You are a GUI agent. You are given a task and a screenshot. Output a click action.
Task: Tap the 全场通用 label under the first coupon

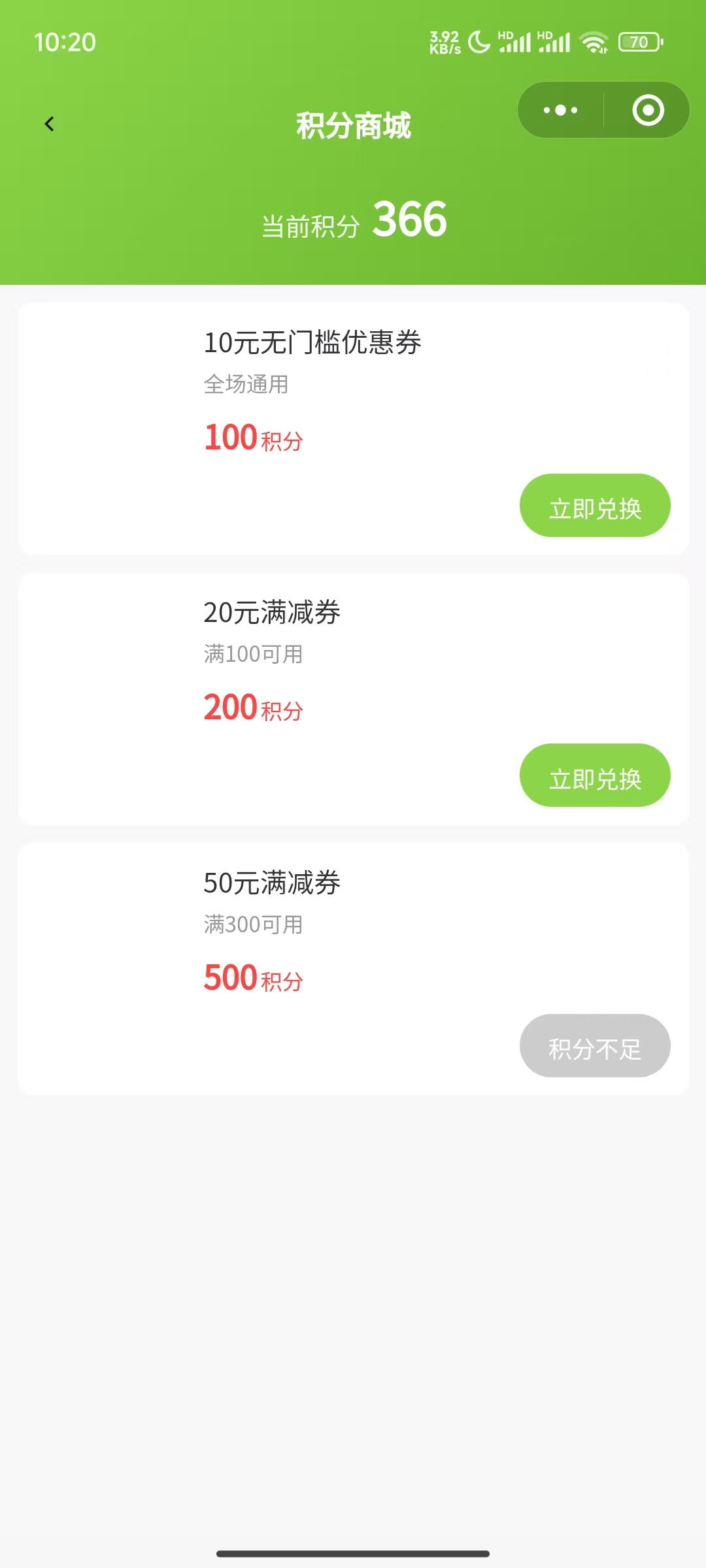[x=247, y=385]
